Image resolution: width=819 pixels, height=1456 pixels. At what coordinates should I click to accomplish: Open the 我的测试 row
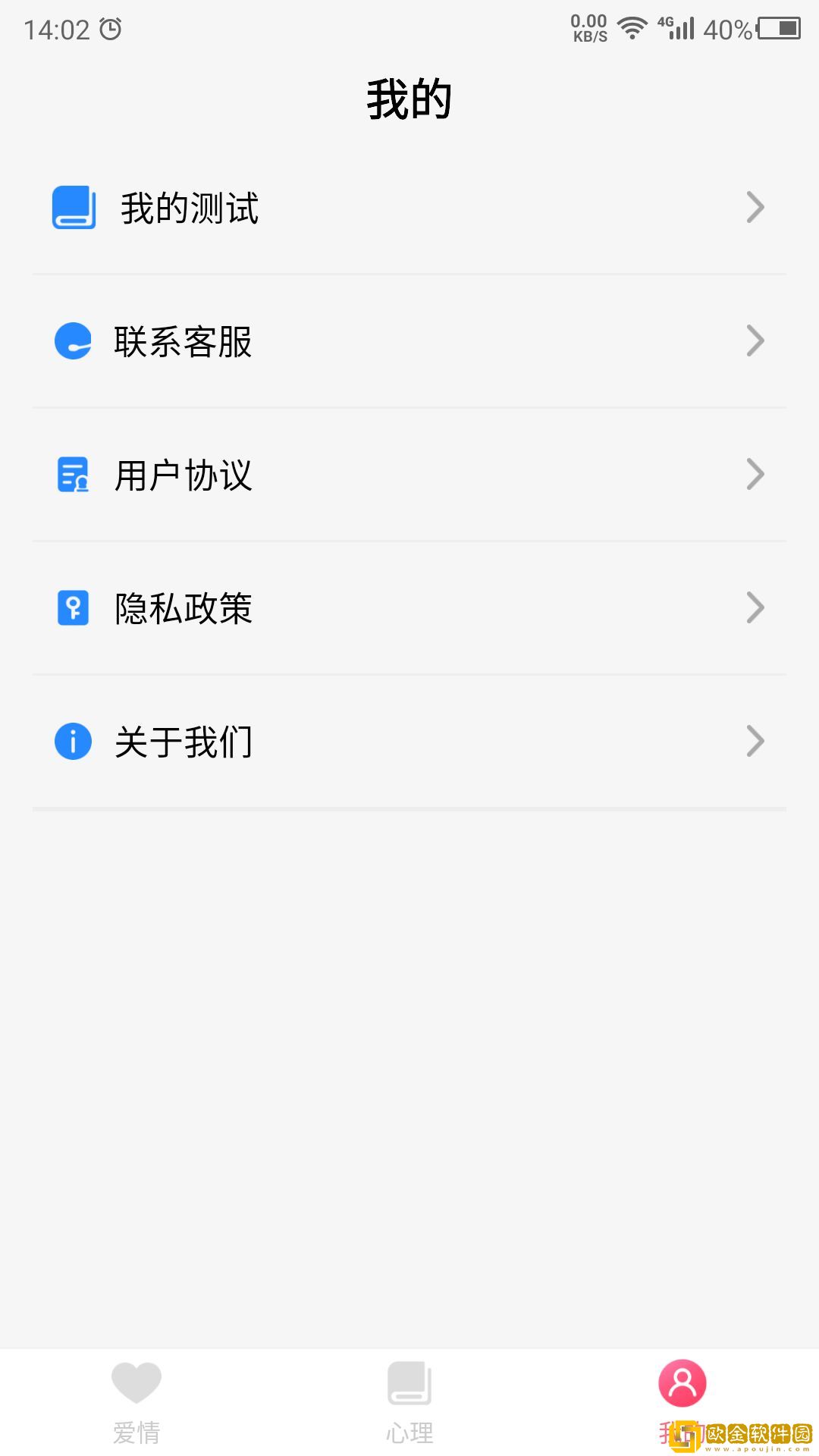pos(409,208)
